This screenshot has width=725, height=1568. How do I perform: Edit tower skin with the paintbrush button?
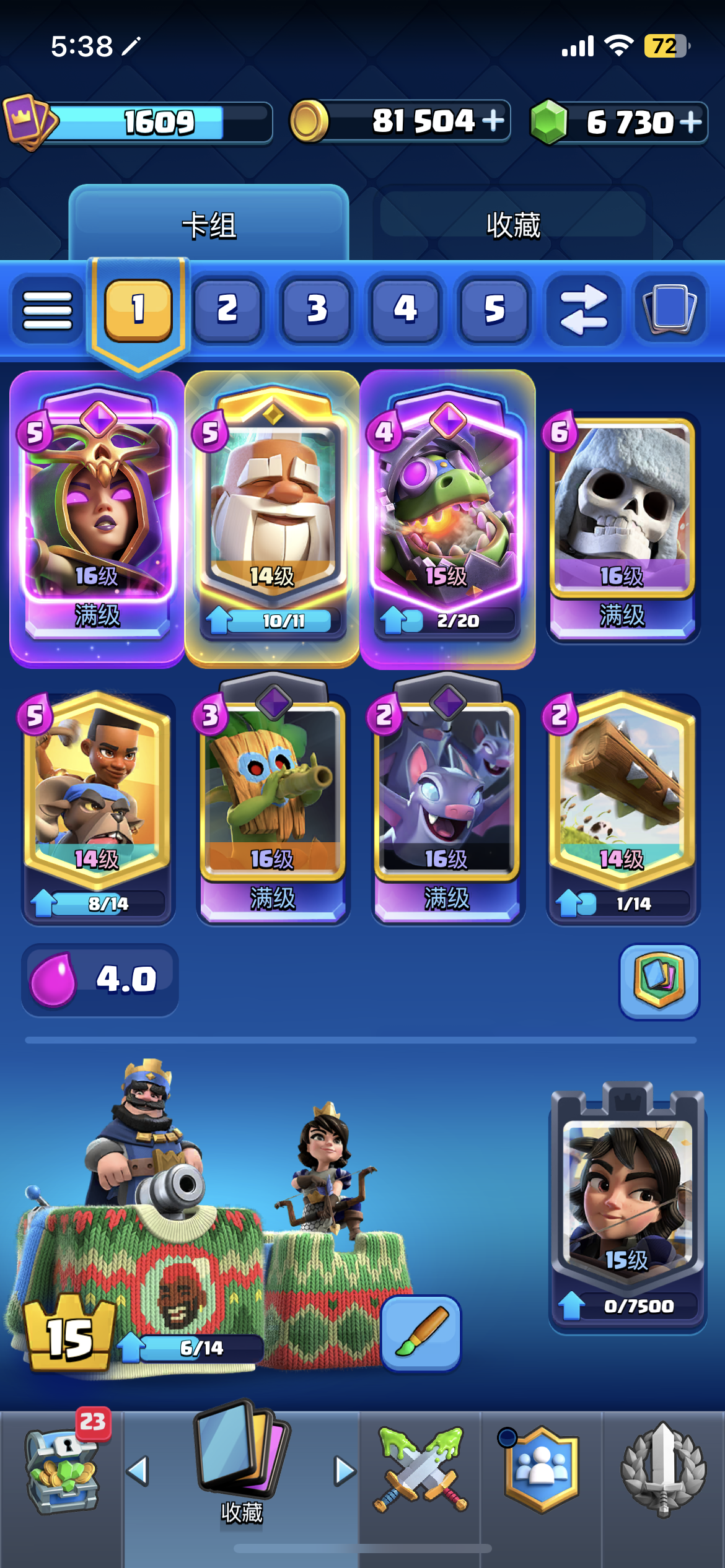421,1333
